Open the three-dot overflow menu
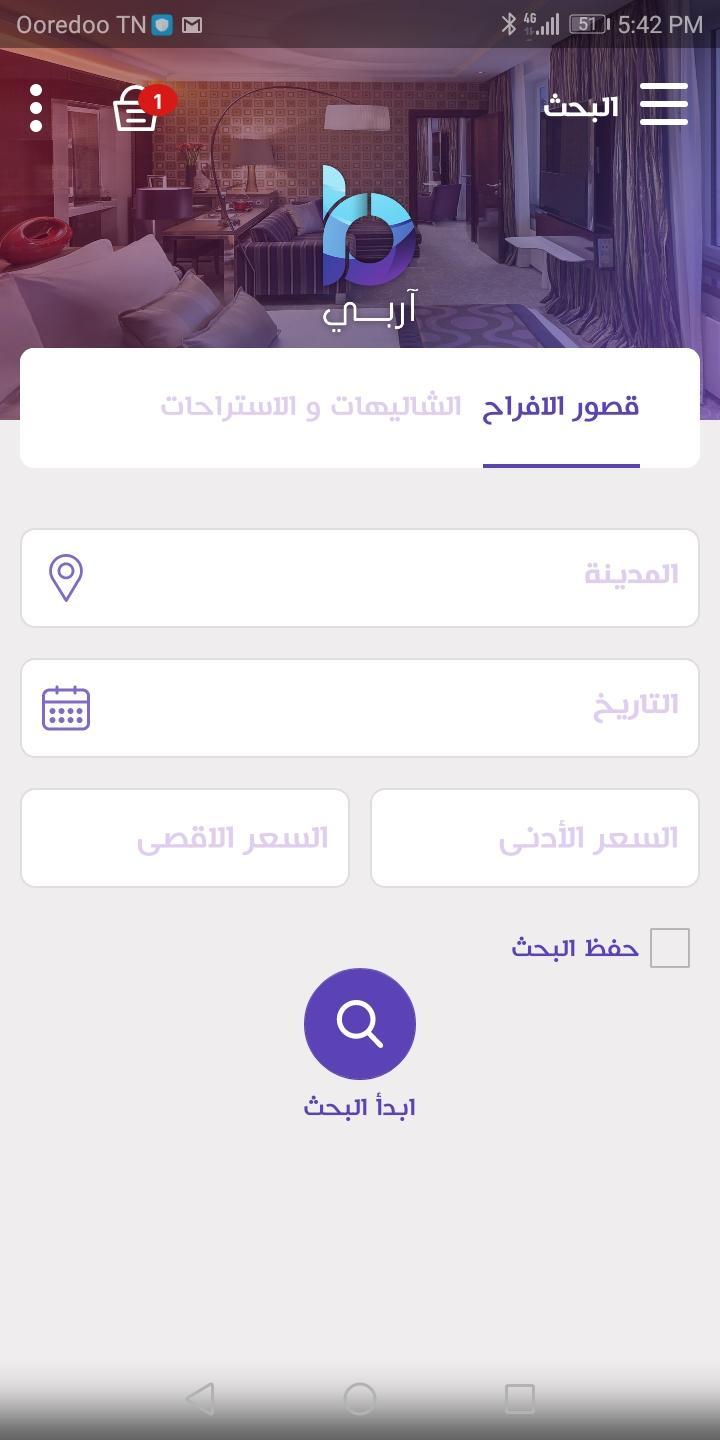720x1440 pixels. click(36, 108)
